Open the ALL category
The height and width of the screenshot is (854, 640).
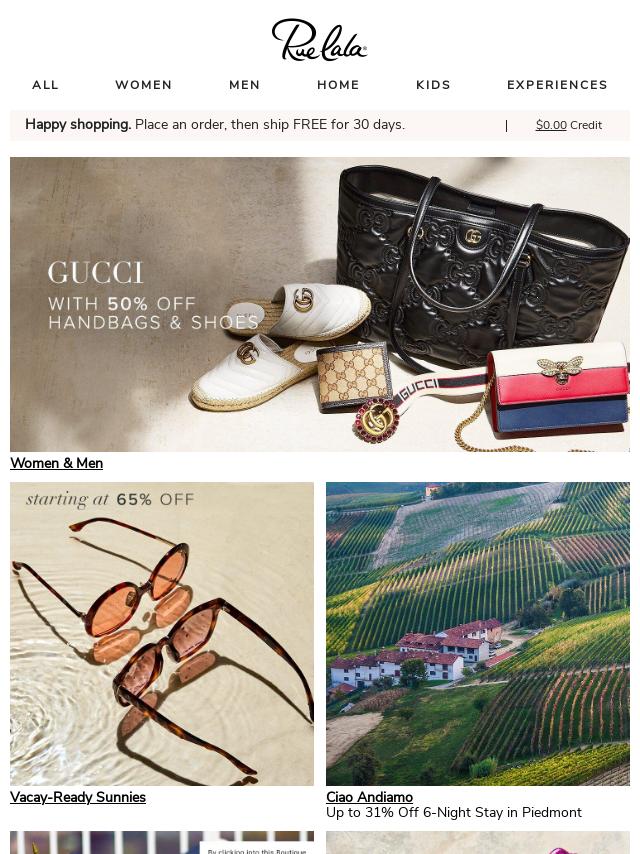tap(45, 85)
